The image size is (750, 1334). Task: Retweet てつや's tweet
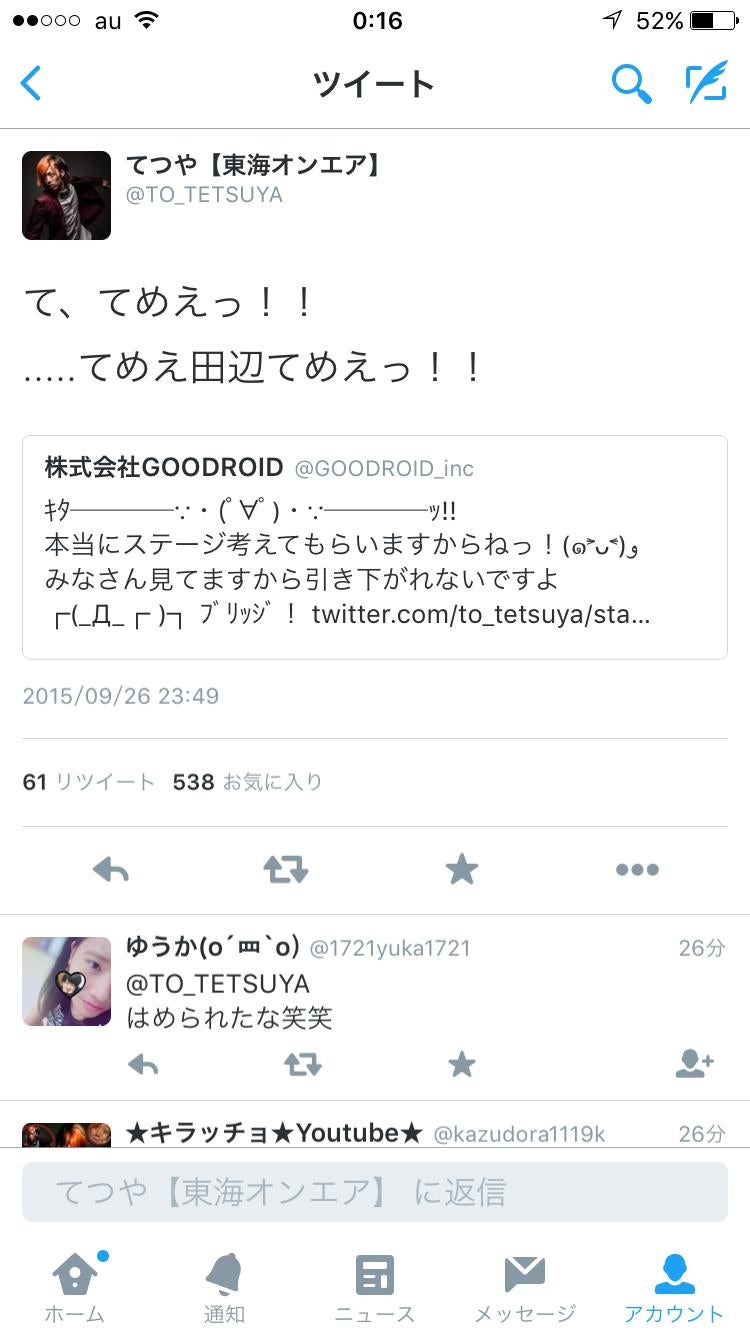click(286, 870)
